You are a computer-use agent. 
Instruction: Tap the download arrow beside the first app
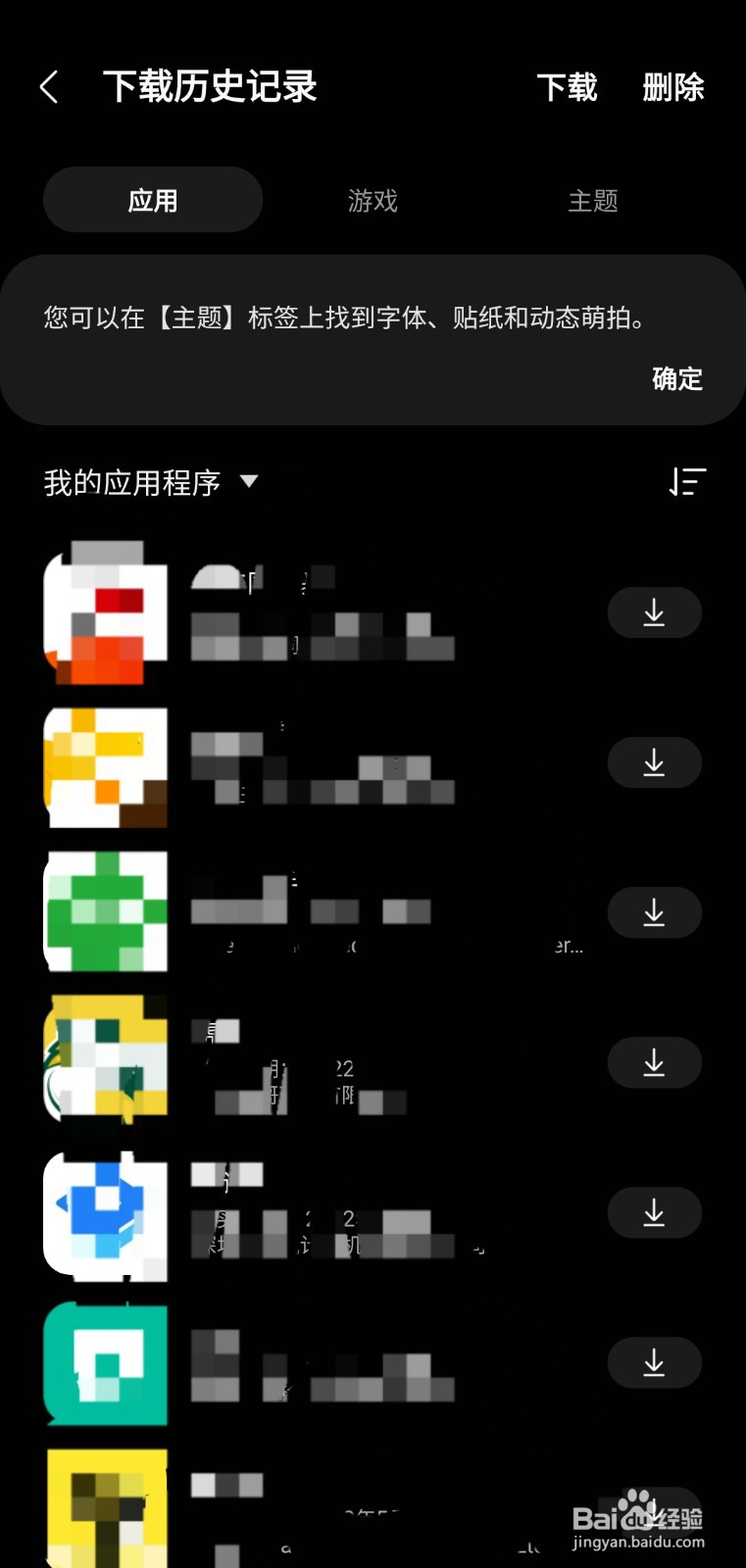[x=654, y=612]
